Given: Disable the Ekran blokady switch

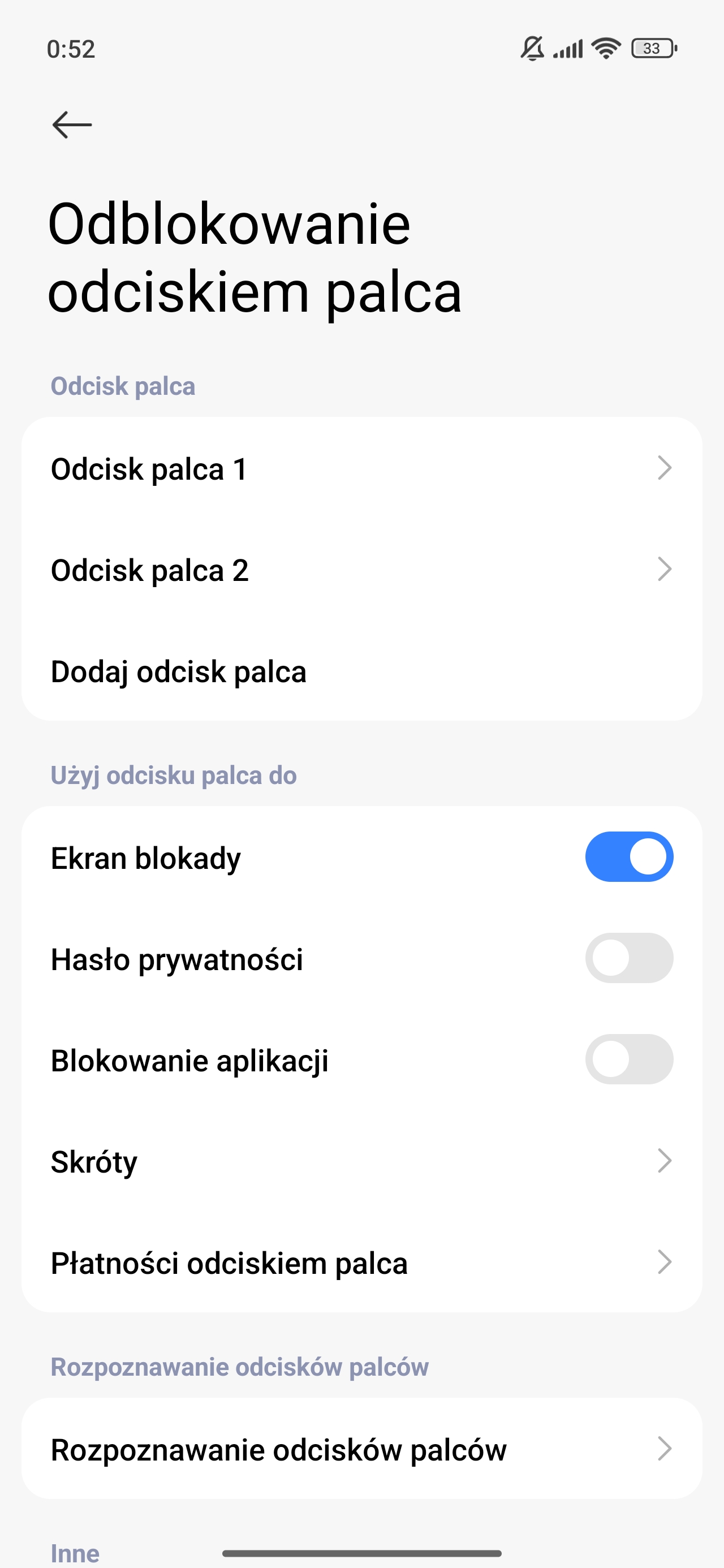Looking at the screenshot, I should [628, 856].
